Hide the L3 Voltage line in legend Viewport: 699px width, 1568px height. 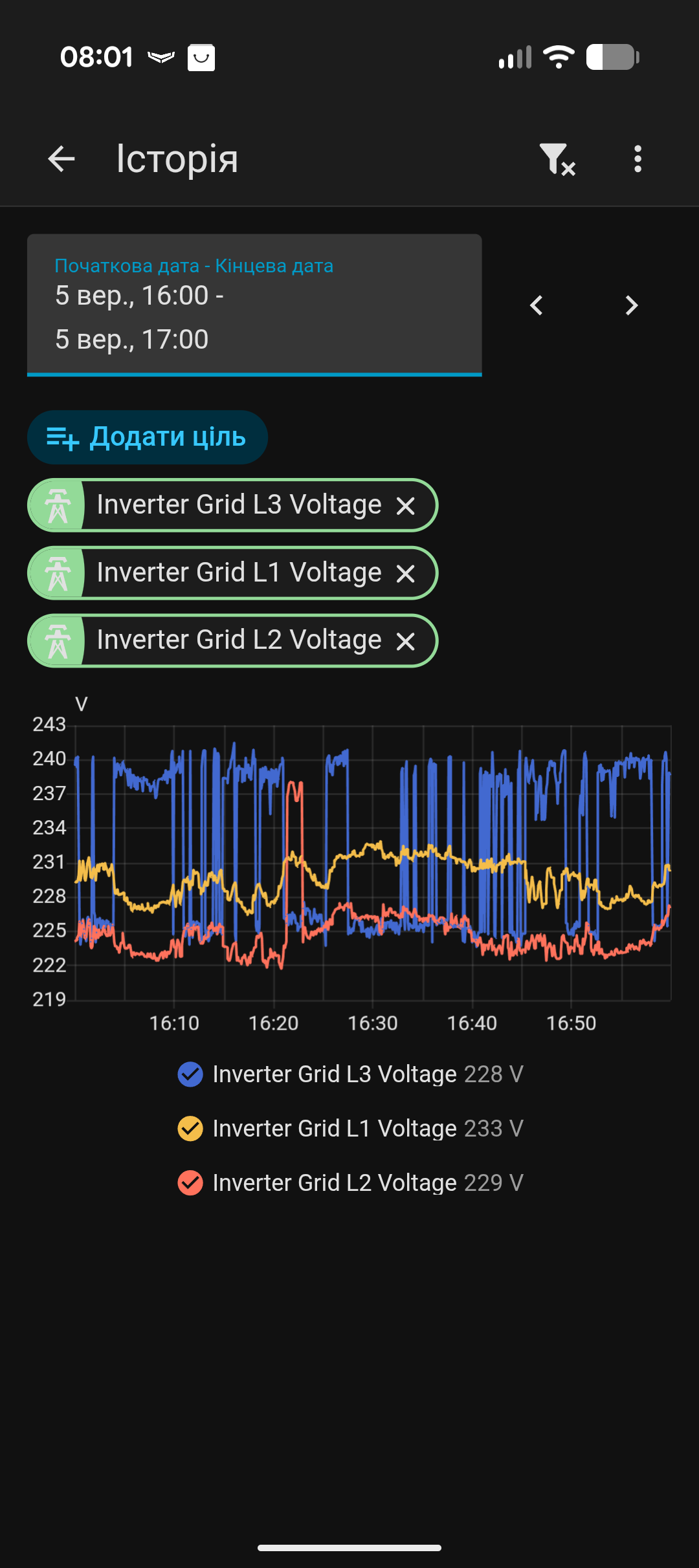pyautogui.click(x=349, y=1074)
